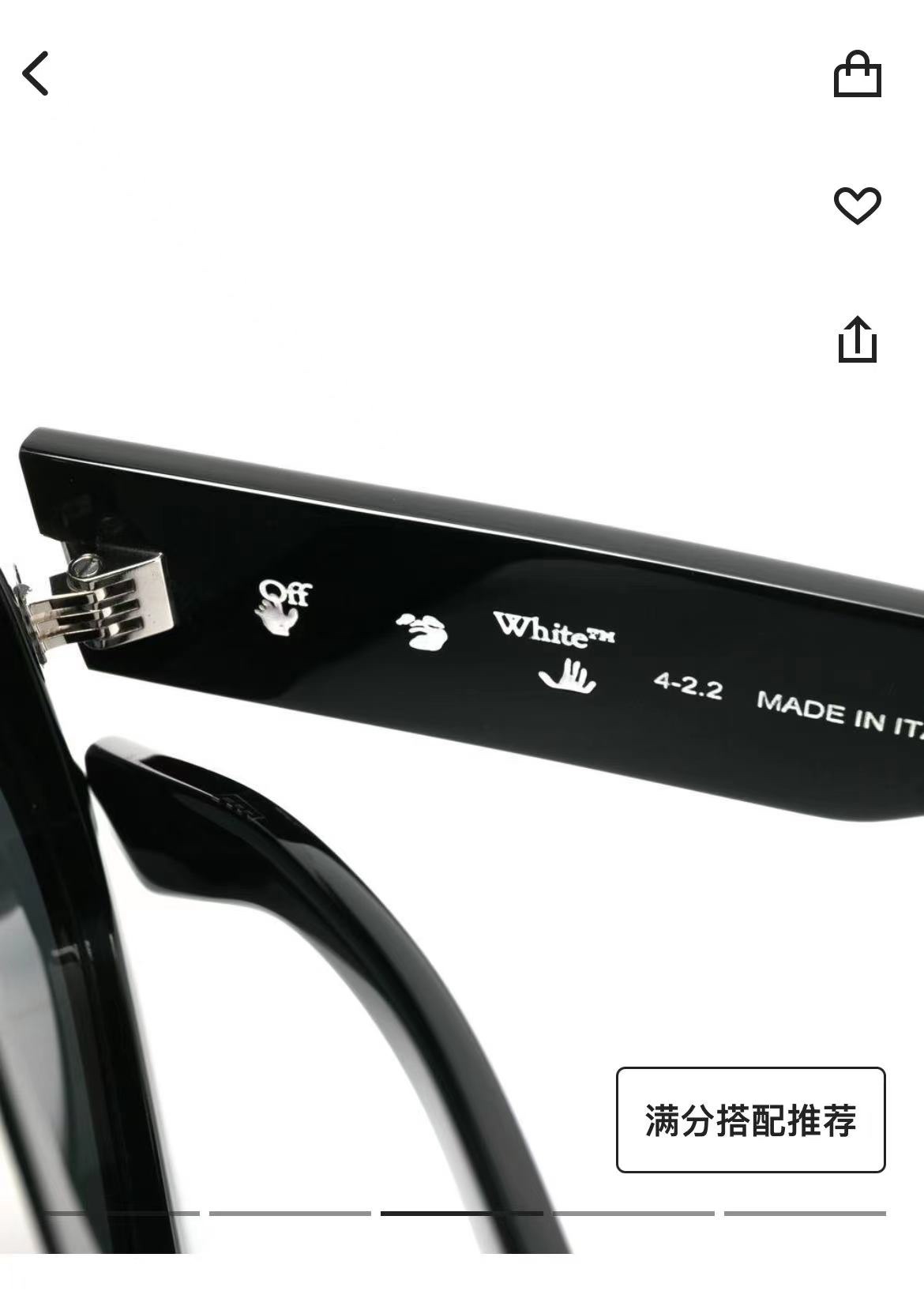Go back using the top-left arrow
The width and height of the screenshot is (924, 1295).
pyautogui.click(x=36, y=73)
